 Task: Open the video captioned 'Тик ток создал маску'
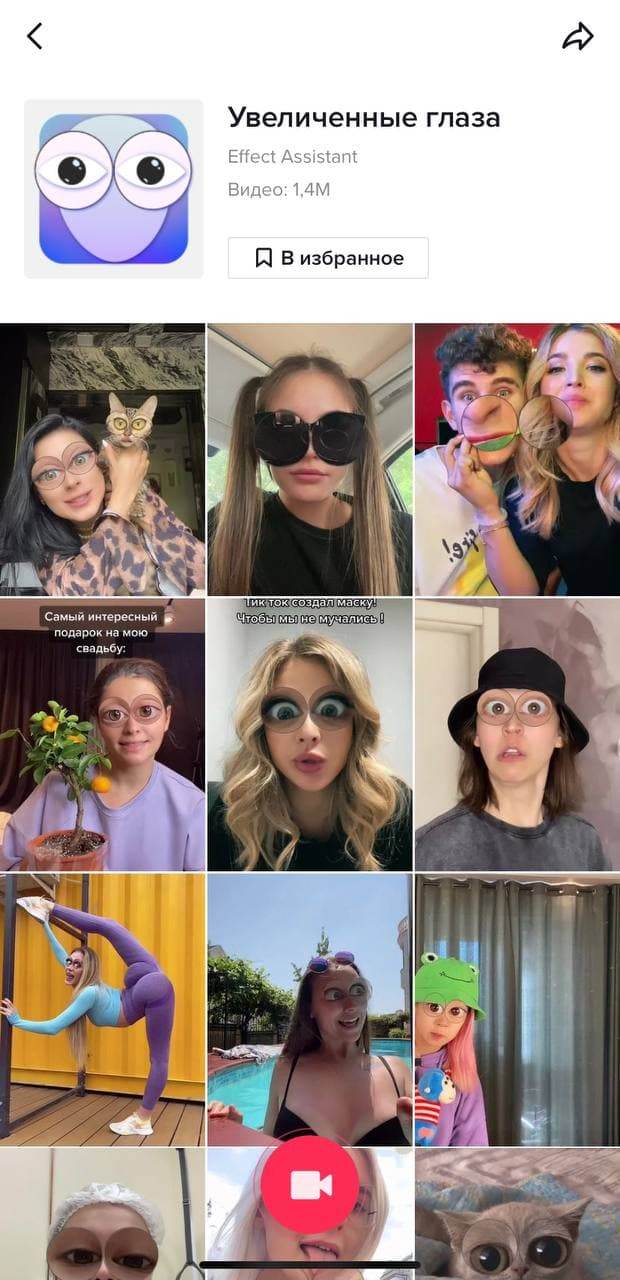(310, 735)
